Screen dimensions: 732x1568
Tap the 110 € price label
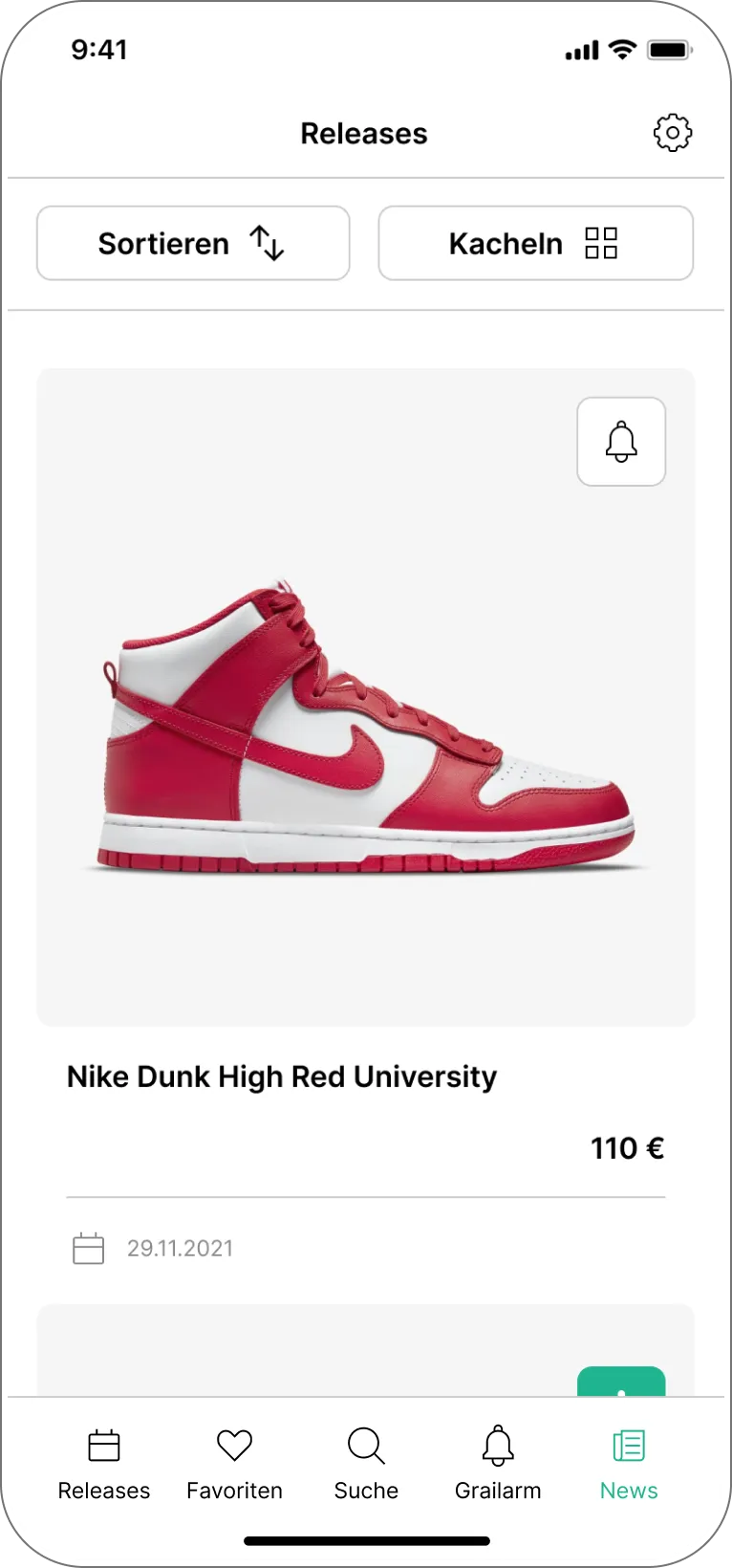[x=627, y=1147]
